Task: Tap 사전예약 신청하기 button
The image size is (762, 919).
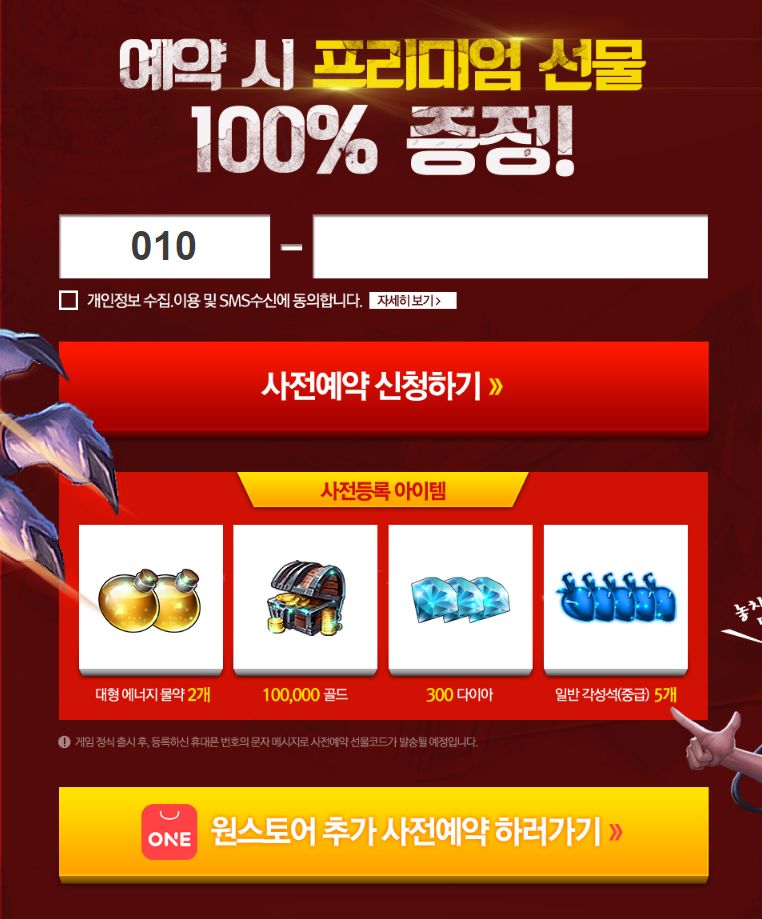Action: (383, 385)
